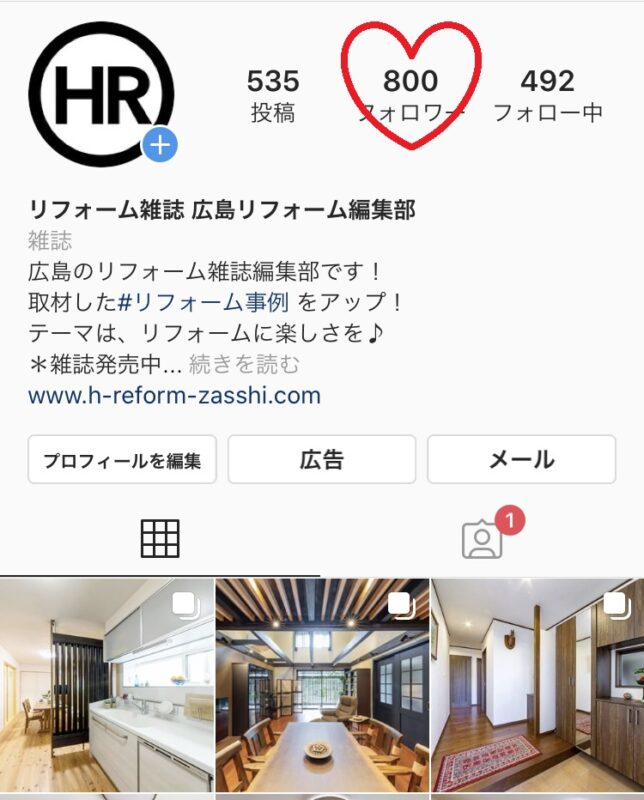Image resolution: width=644 pixels, height=800 pixels.
Task: View the 800 フォロワー followers list
Action: click(411, 95)
